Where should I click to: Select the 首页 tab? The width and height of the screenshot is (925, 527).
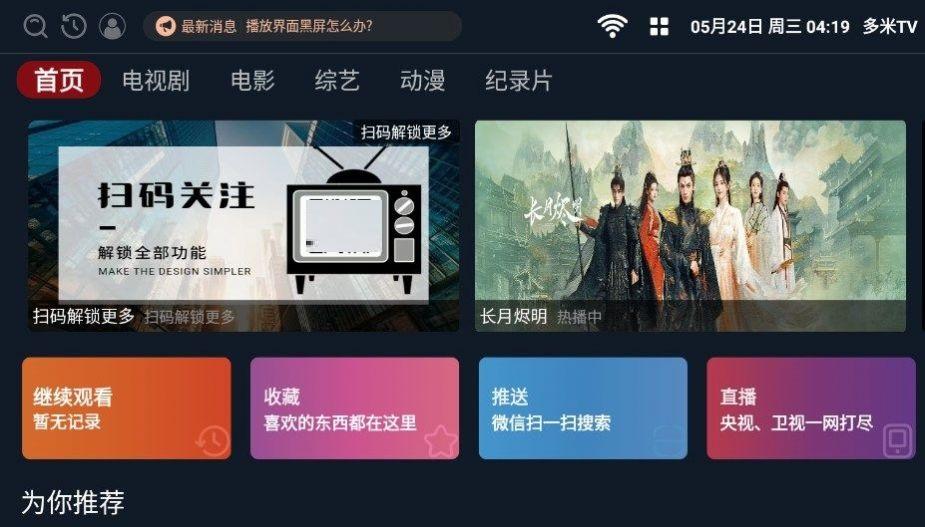(59, 81)
